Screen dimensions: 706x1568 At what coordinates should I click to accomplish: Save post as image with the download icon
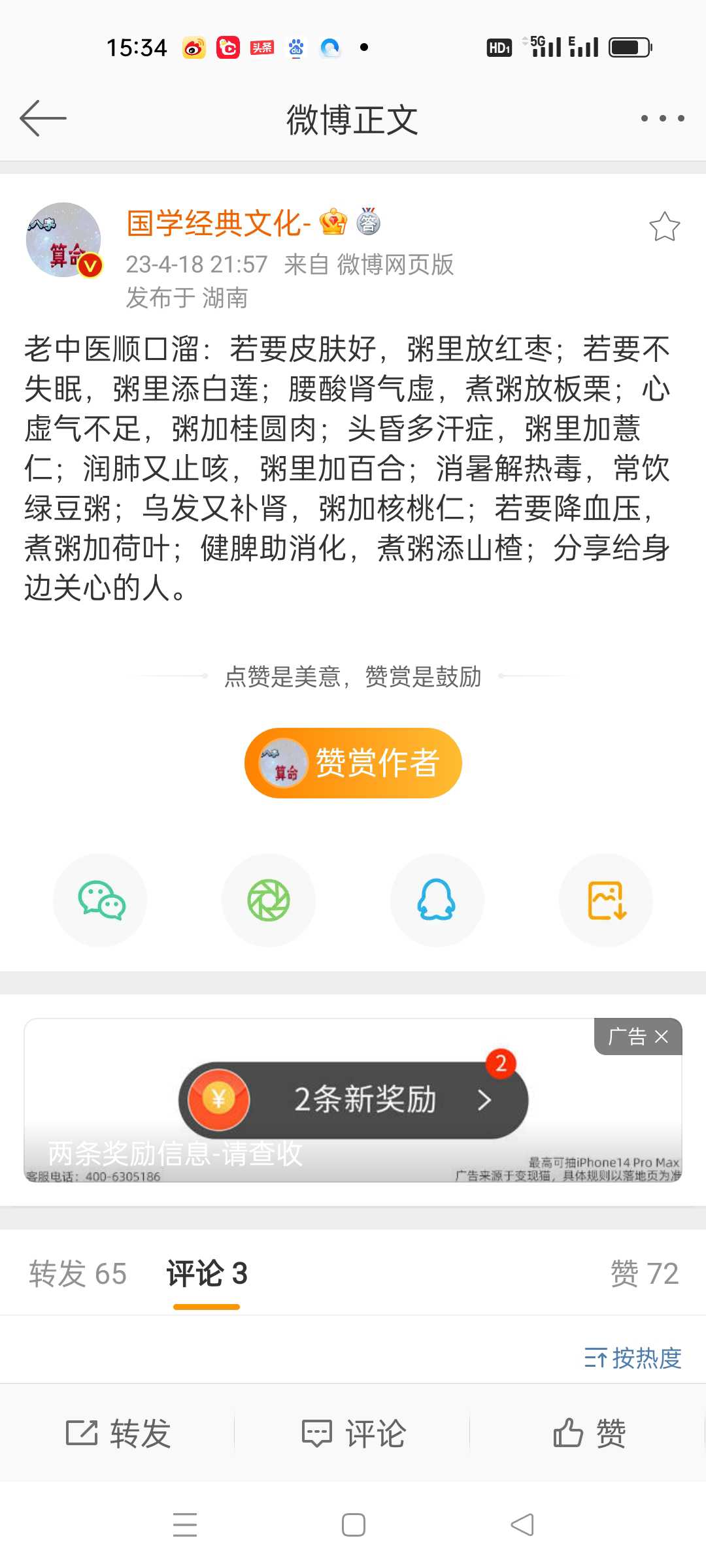click(x=606, y=900)
